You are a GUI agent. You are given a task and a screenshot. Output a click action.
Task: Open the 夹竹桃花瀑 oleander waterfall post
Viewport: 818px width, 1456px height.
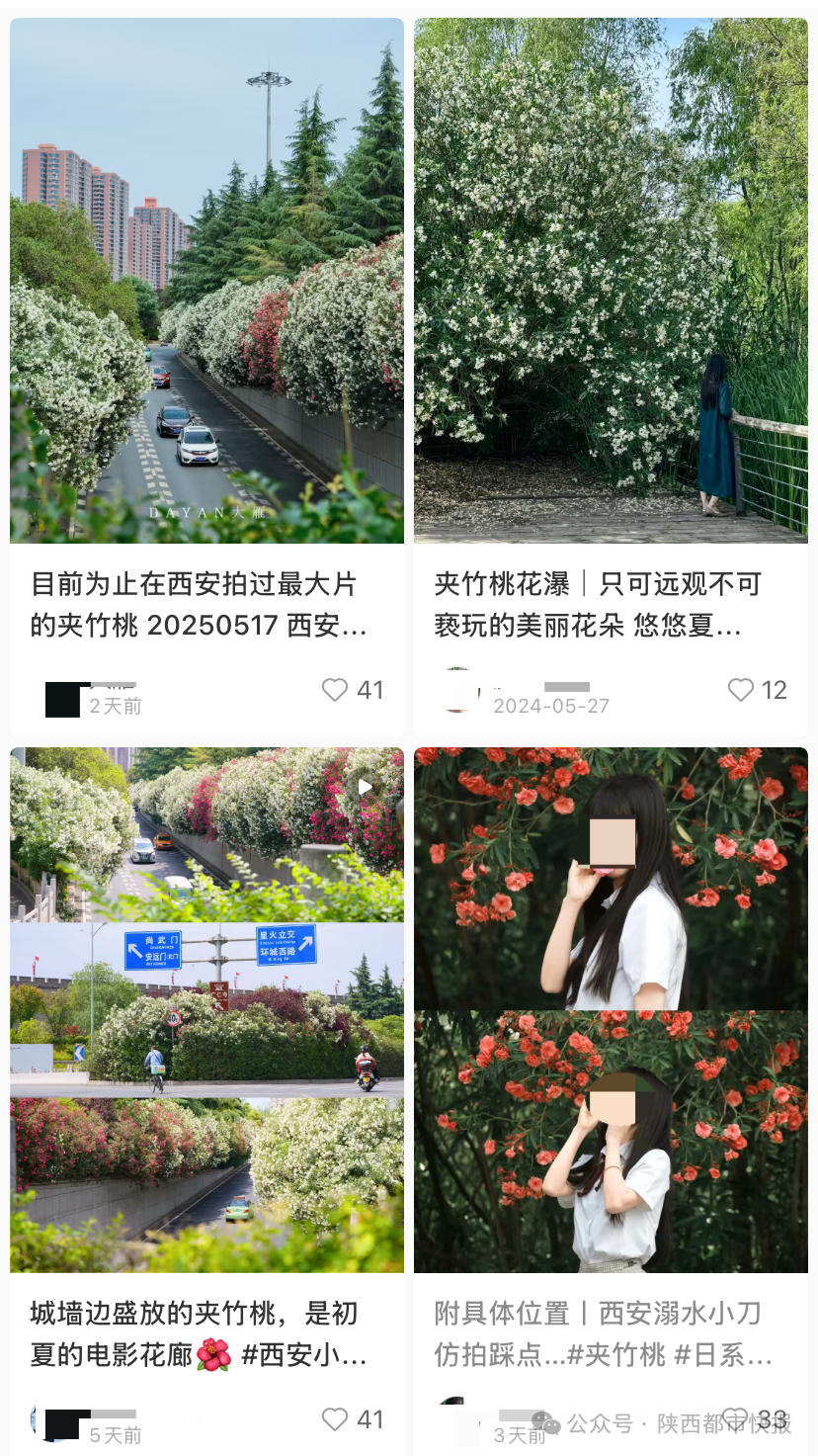click(x=611, y=281)
